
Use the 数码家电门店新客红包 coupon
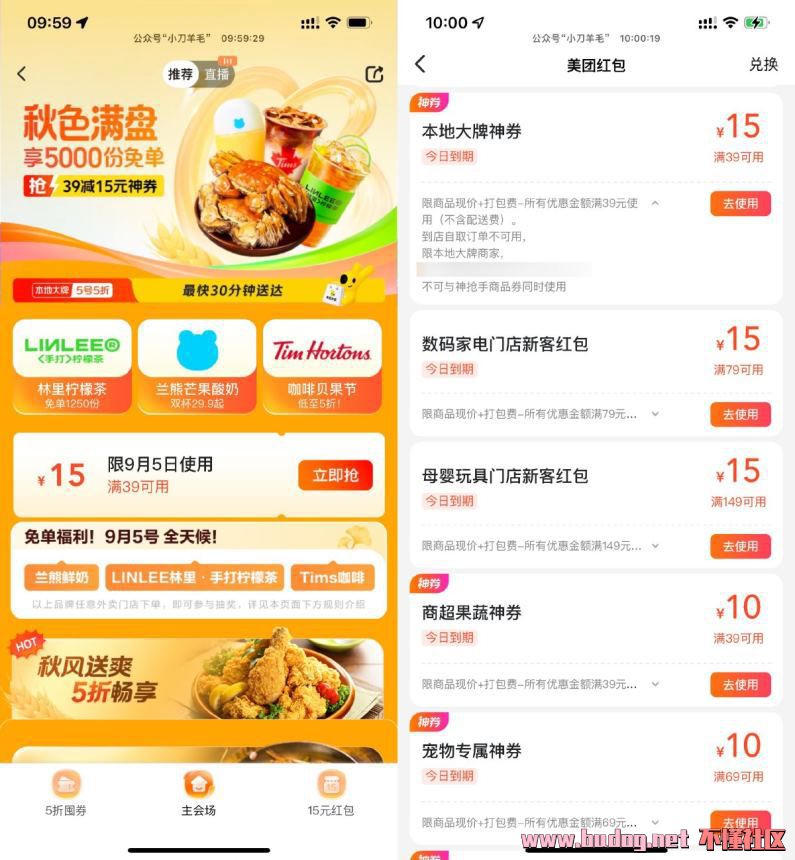pos(740,414)
